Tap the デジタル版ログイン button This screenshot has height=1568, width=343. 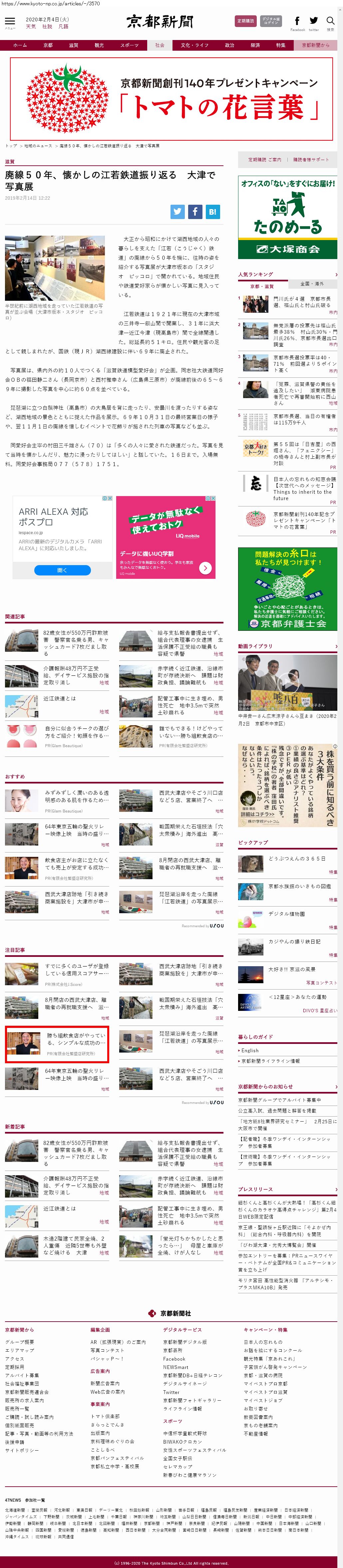click(x=271, y=21)
